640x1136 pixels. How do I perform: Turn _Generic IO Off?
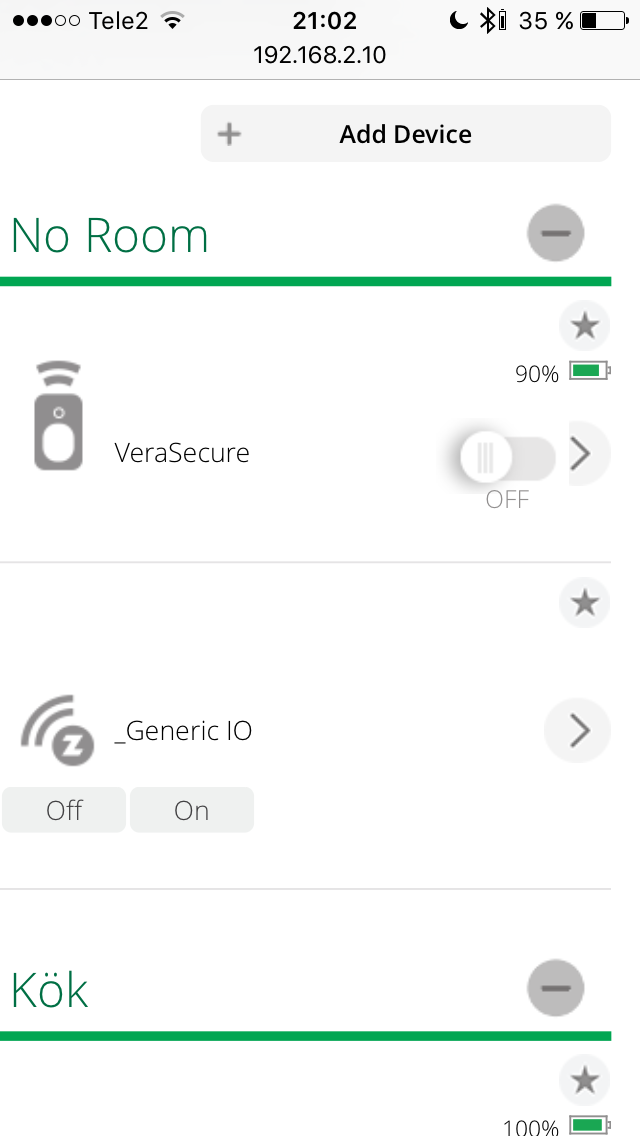coord(64,810)
